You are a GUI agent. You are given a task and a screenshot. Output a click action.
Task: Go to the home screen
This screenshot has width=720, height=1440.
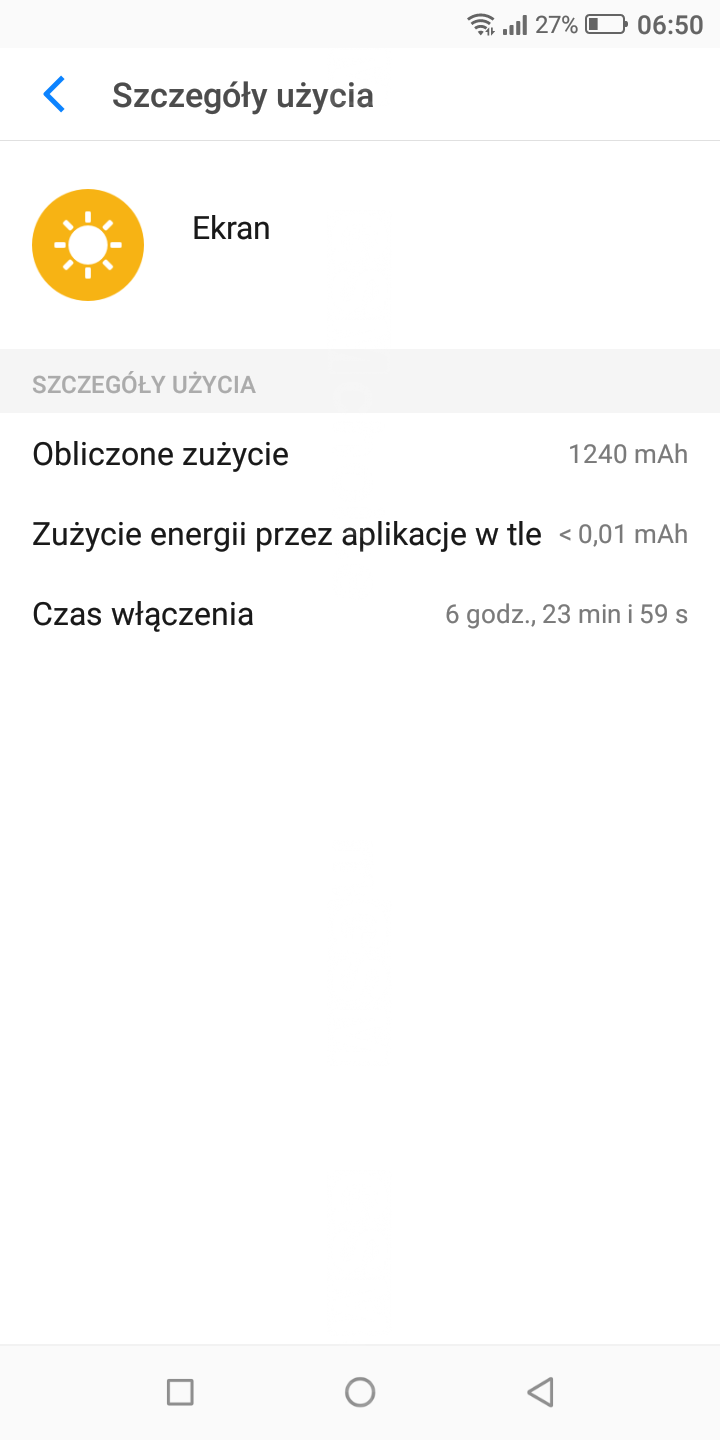pyautogui.click(x=360, y=1391)
